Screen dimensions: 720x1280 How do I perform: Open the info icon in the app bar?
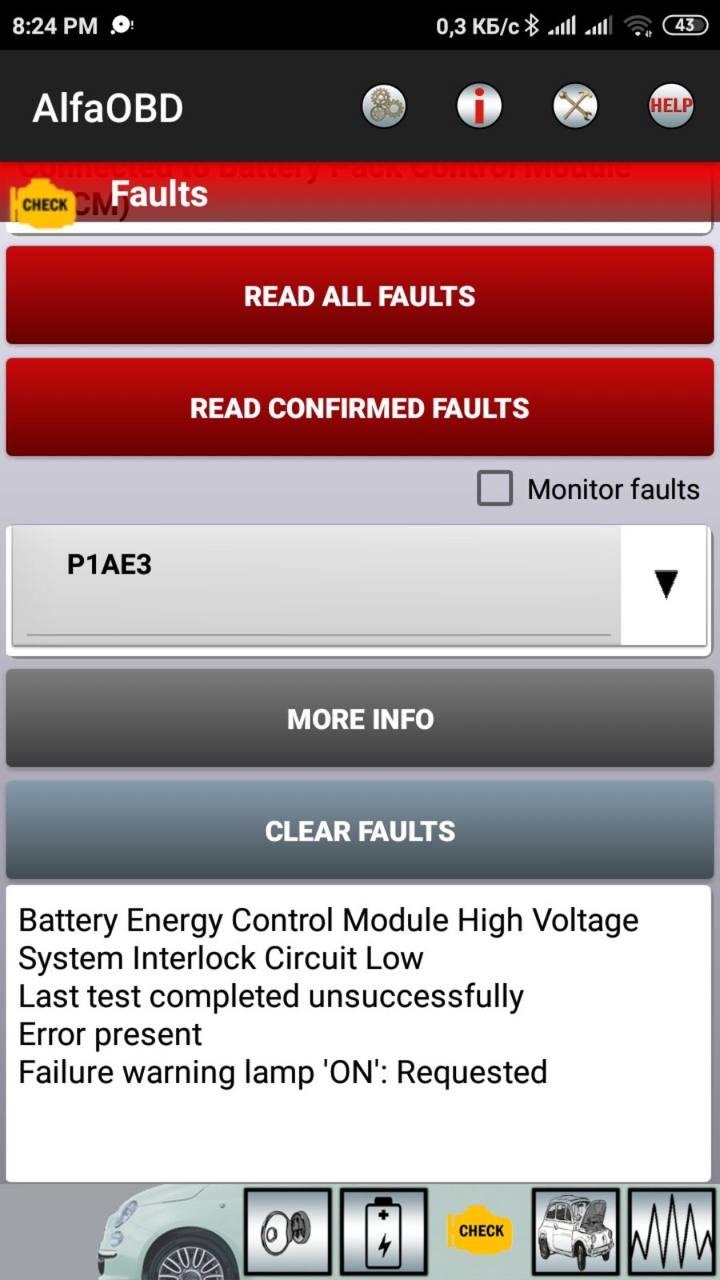click(x=479, y=105)
